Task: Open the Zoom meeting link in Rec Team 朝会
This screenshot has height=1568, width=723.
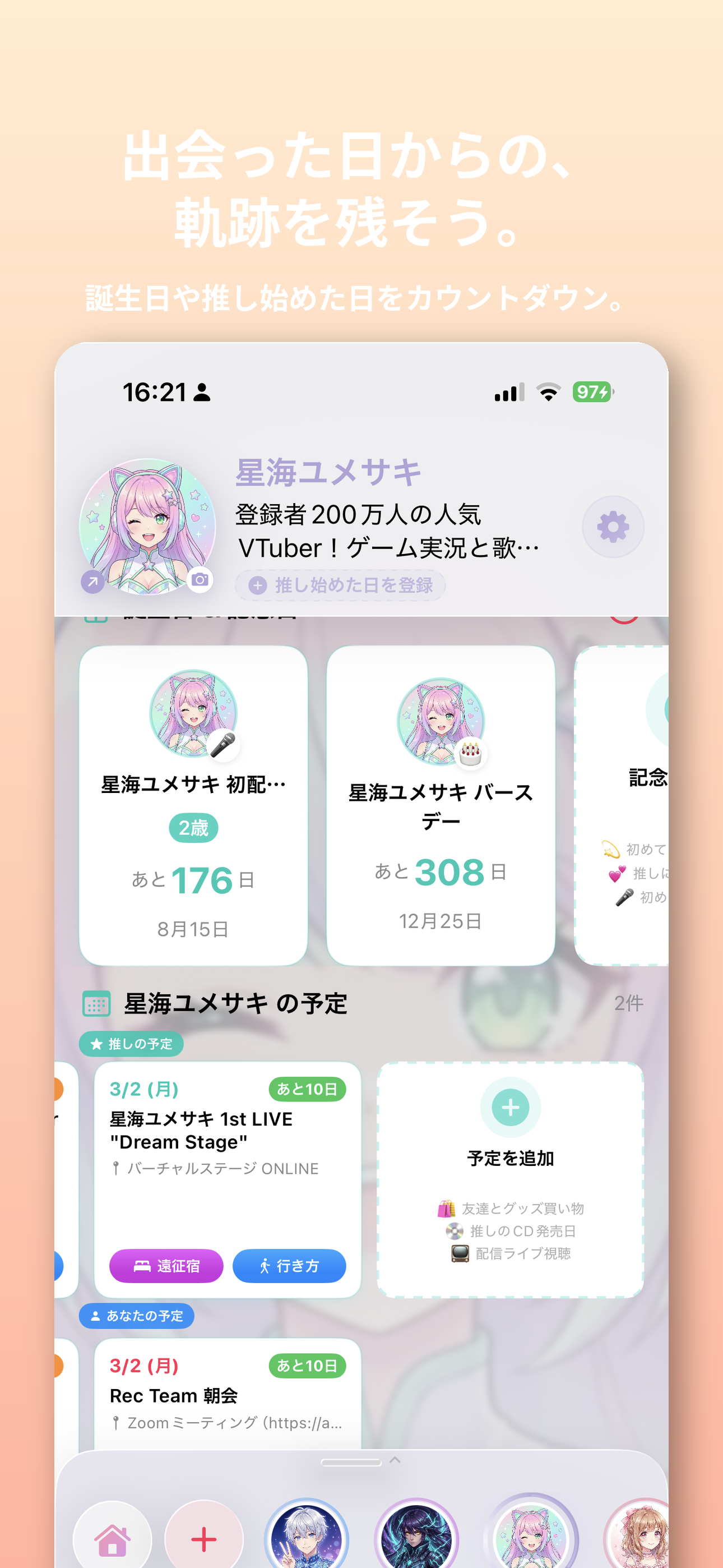Action: [x=228, y=1424]
